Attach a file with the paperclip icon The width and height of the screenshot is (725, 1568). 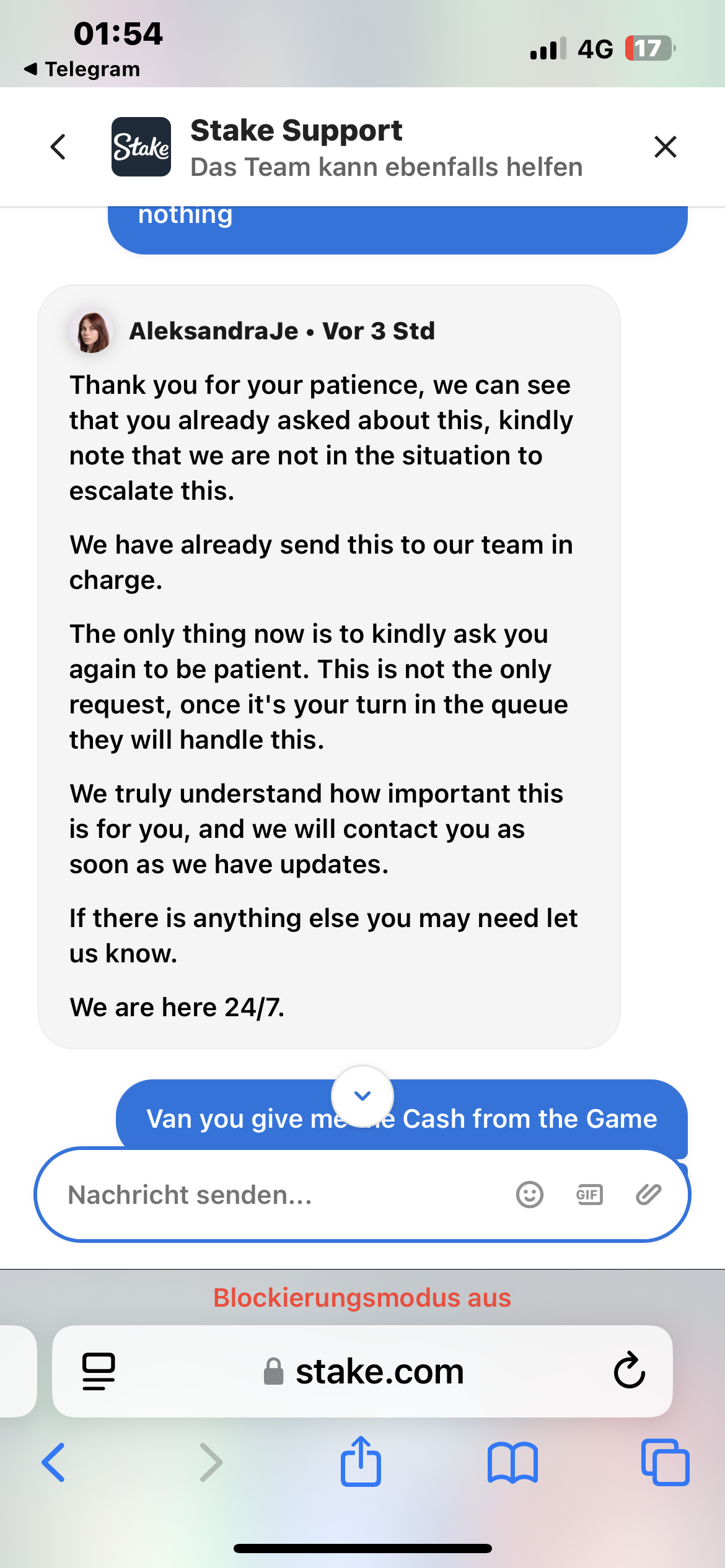coord(649,1195)
